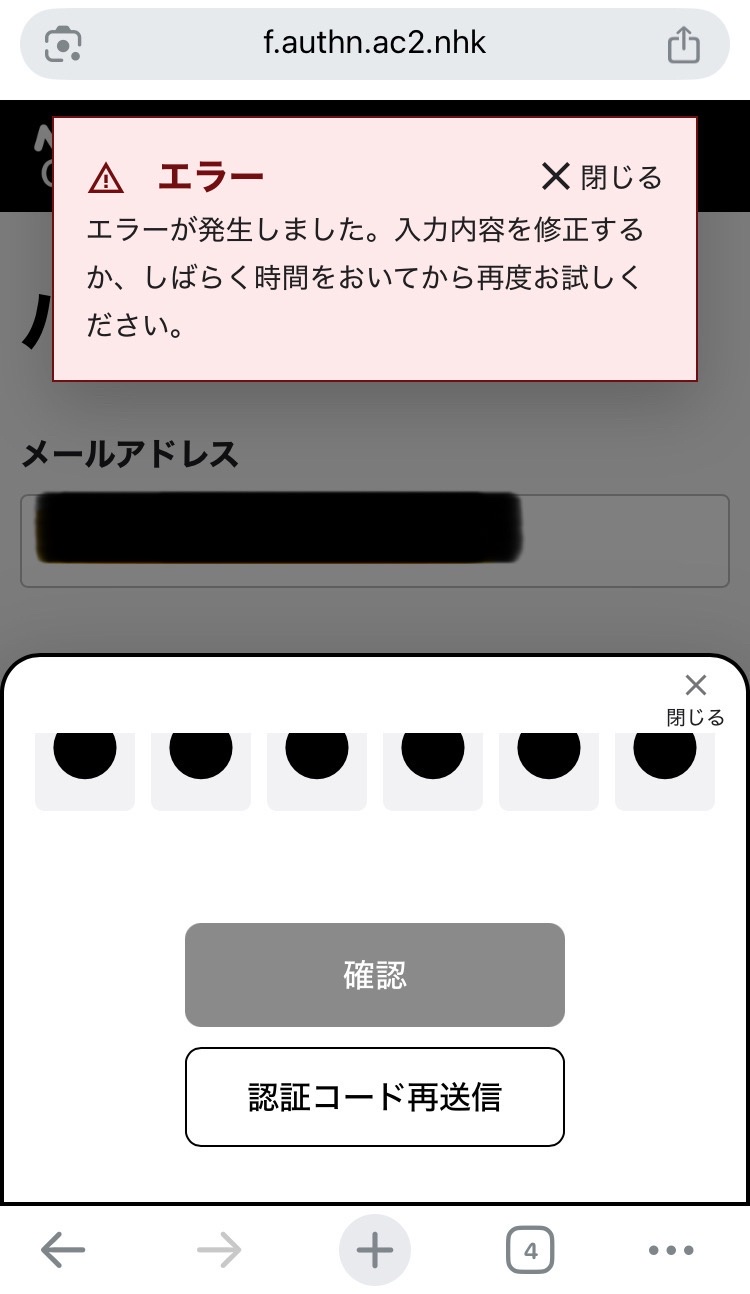Close the verification code sheet
The height and width of the screenshot is (1294, 750).
[696, 697]
